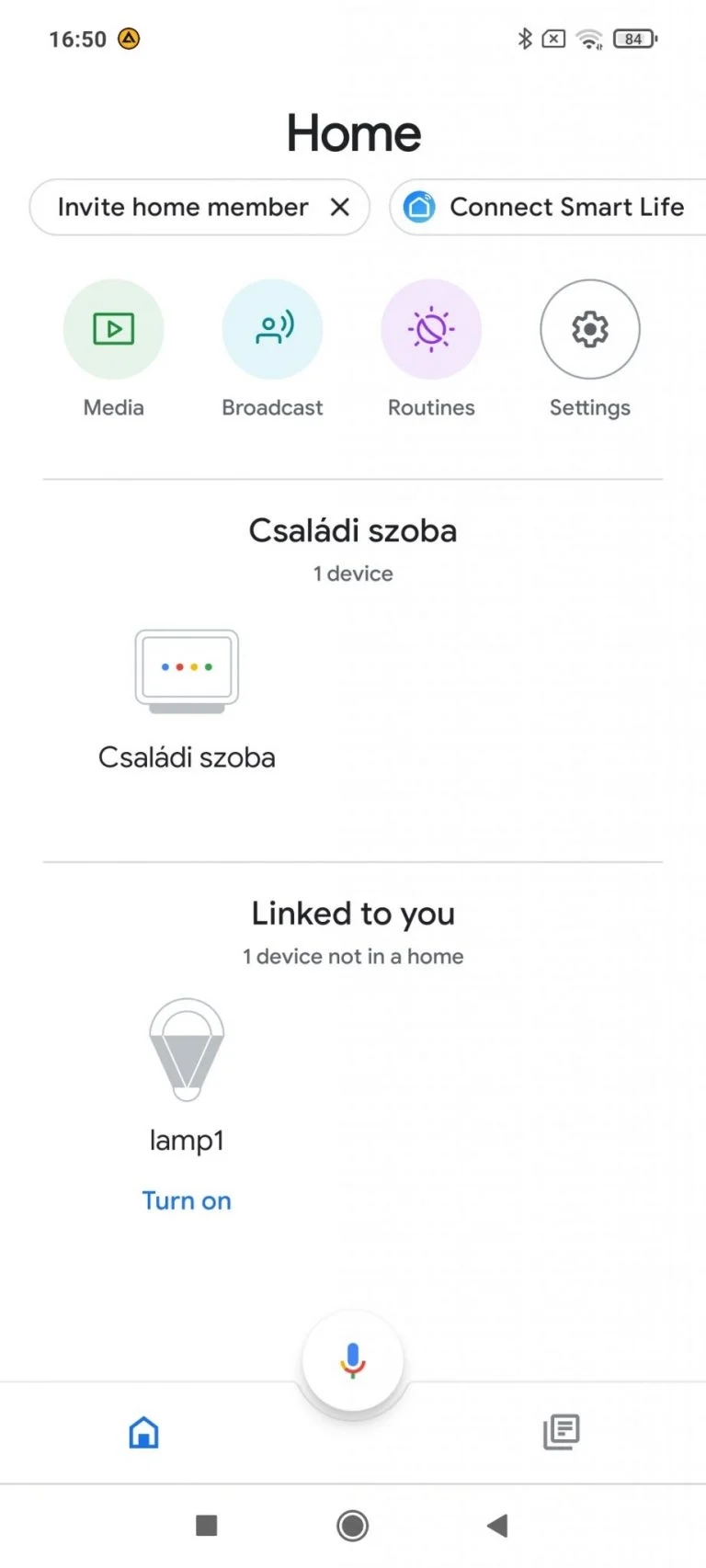Tap the Smart Life house icon
This screenshot has height=1568, width=706.
pyautogui.click(x=420, y=207)
